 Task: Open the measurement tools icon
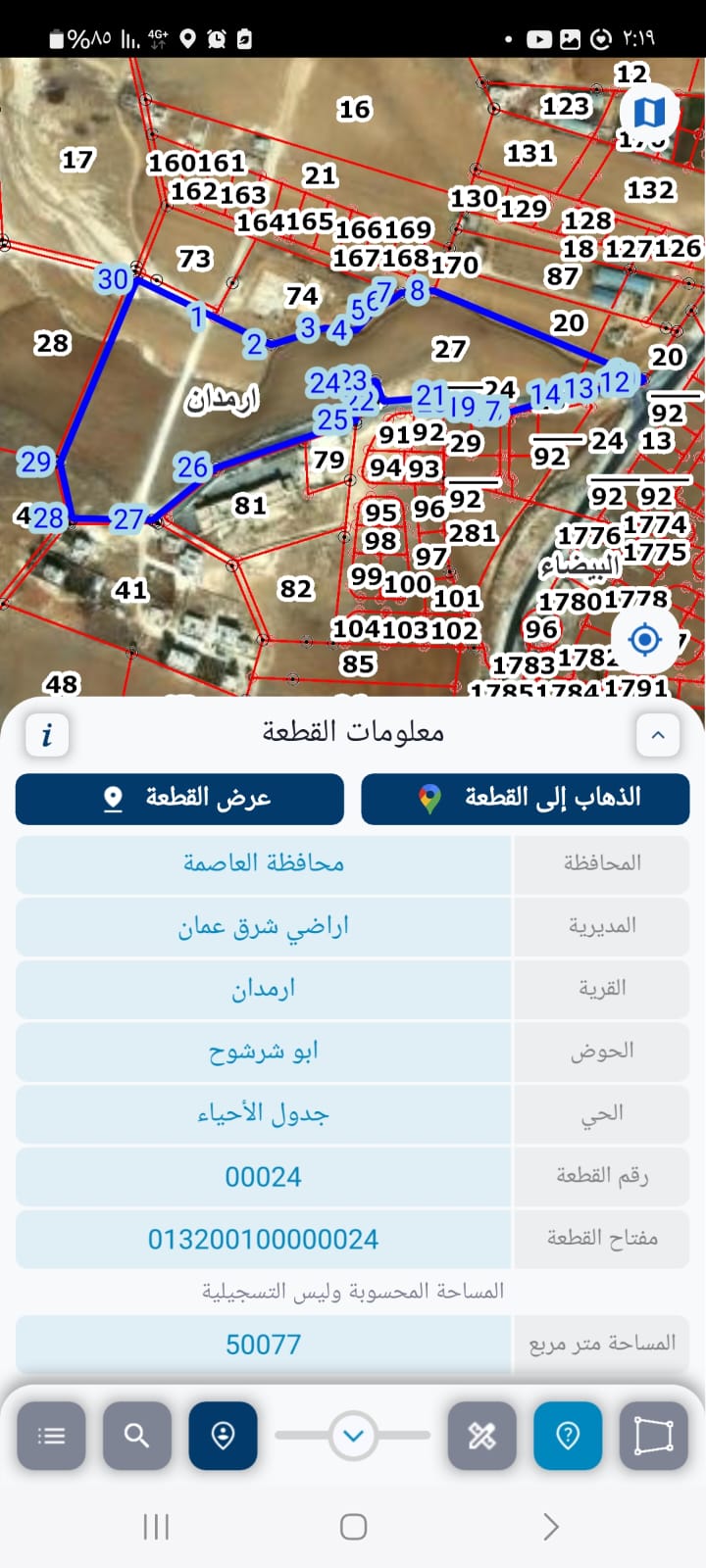click(481, 1436)
